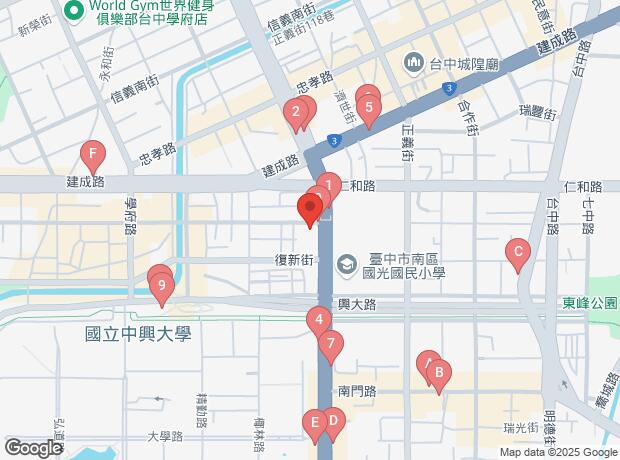Tap marker 2 near 忠孝路

click(x=295, y=112)
